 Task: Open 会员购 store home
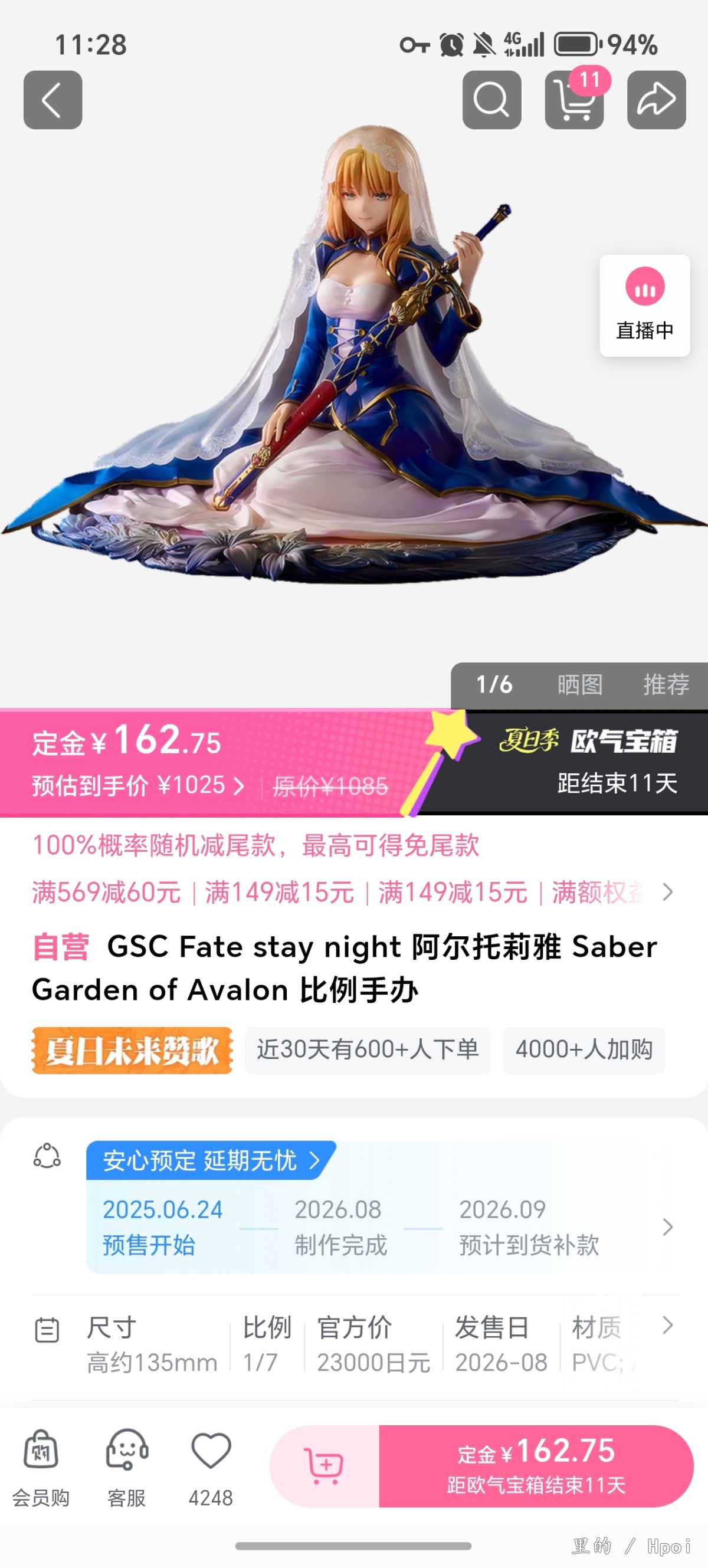click(x=41, y=1468)
